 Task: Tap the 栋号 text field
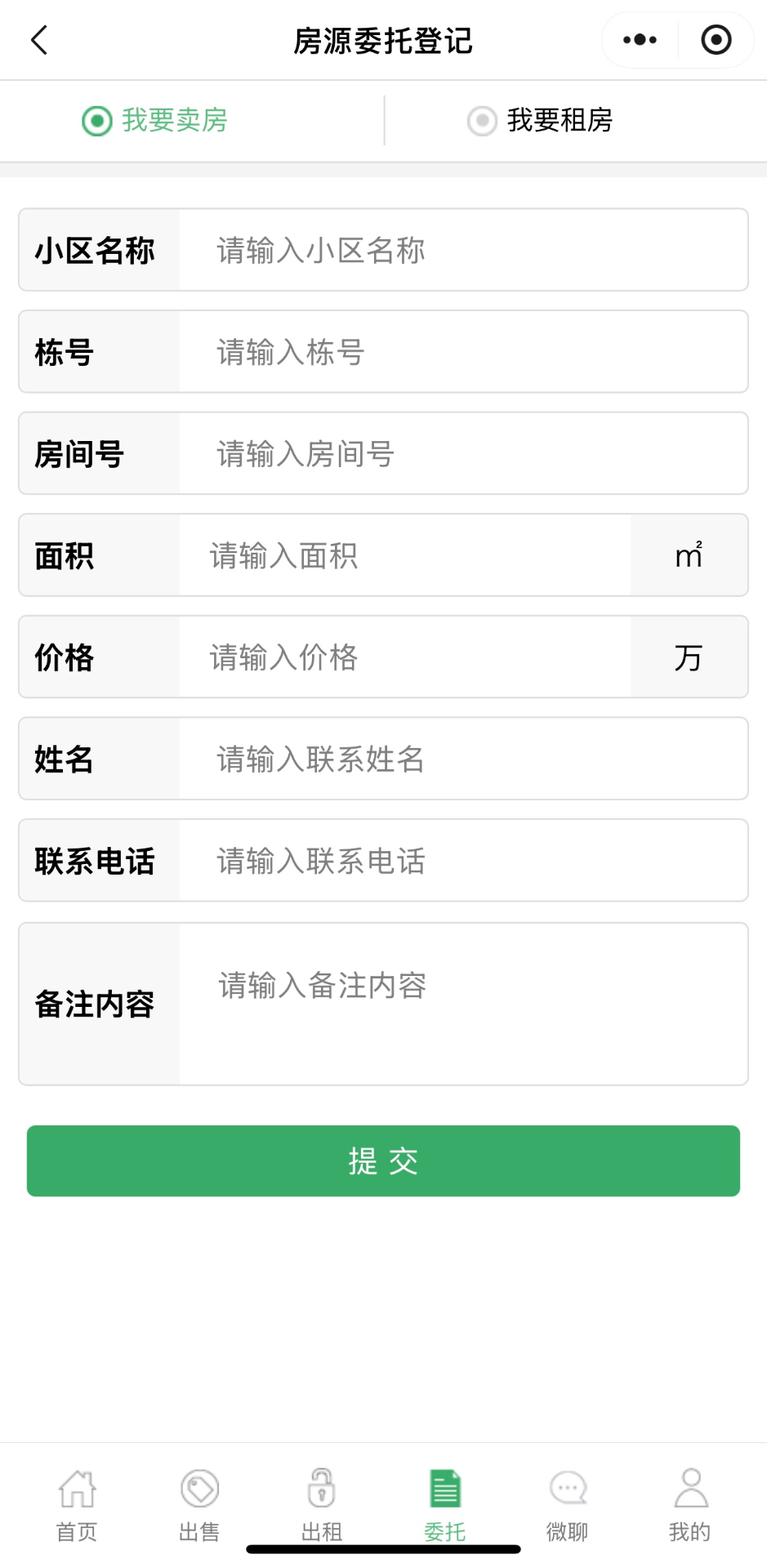pyautogui.click(x=462, y=352)
